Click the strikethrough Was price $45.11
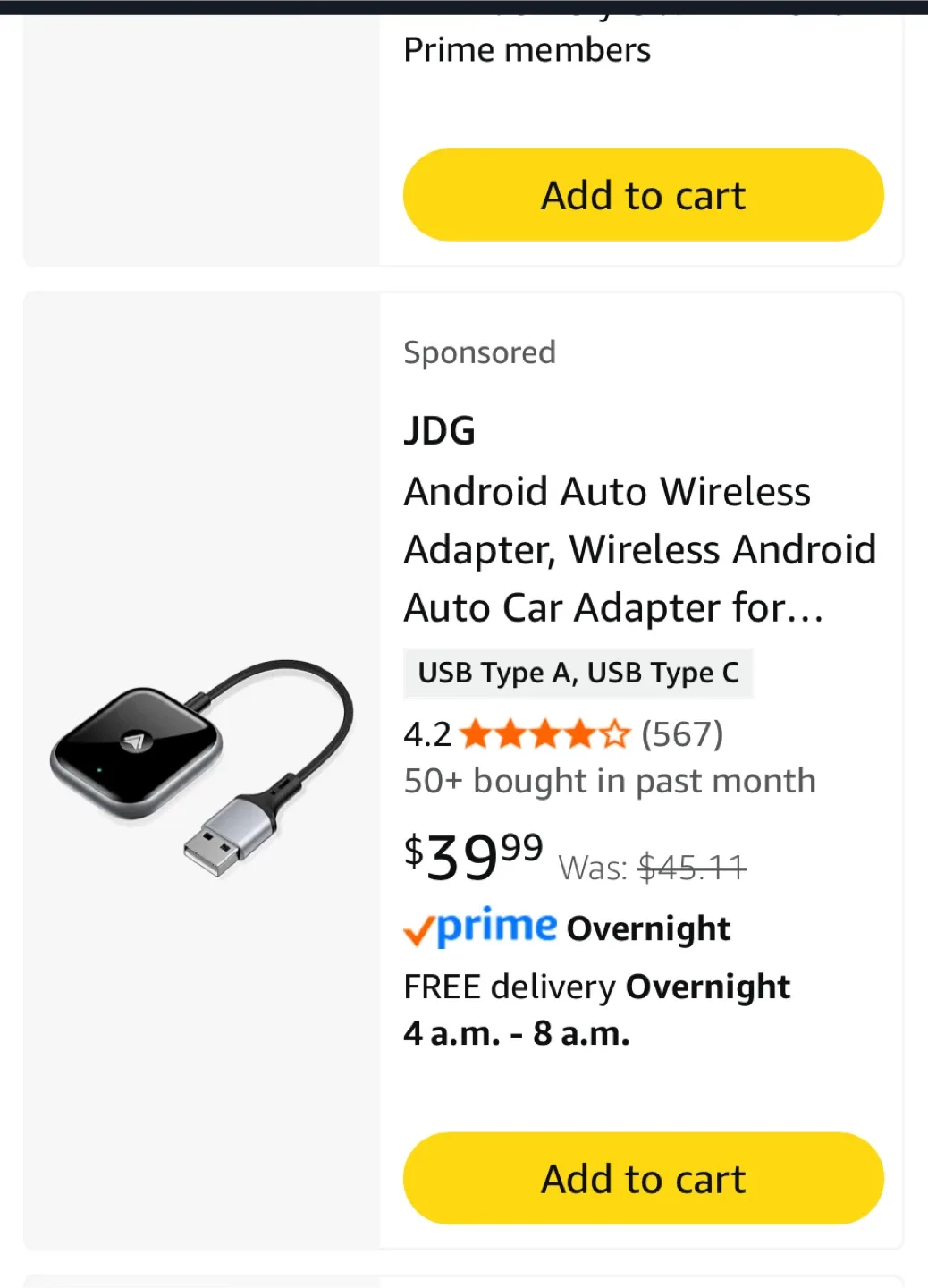Screen dimensions: 928x1288 [x=693, y=866]
